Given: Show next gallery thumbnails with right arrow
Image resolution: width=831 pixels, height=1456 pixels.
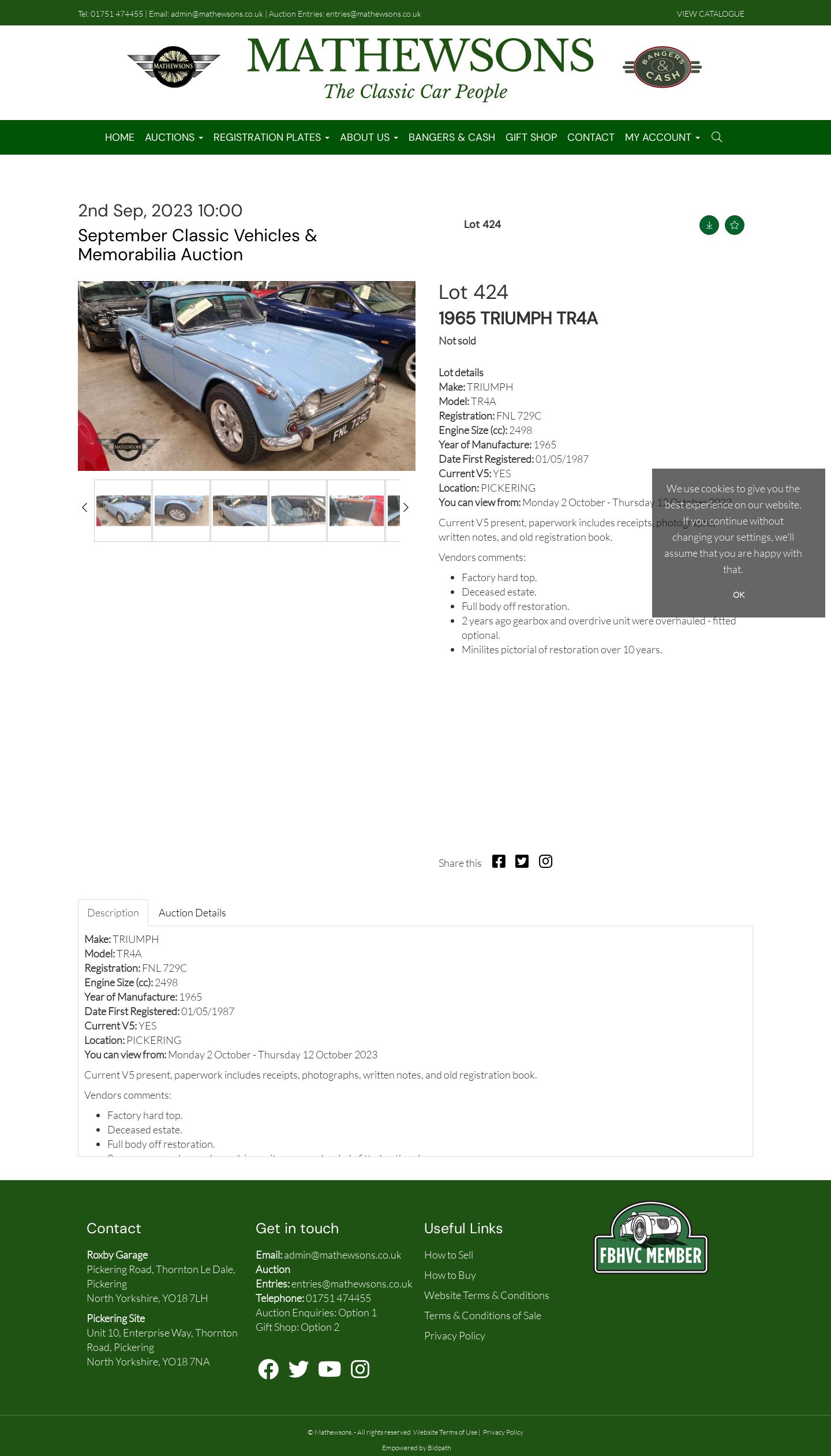Looking at the screenshot, I should 406,507.
